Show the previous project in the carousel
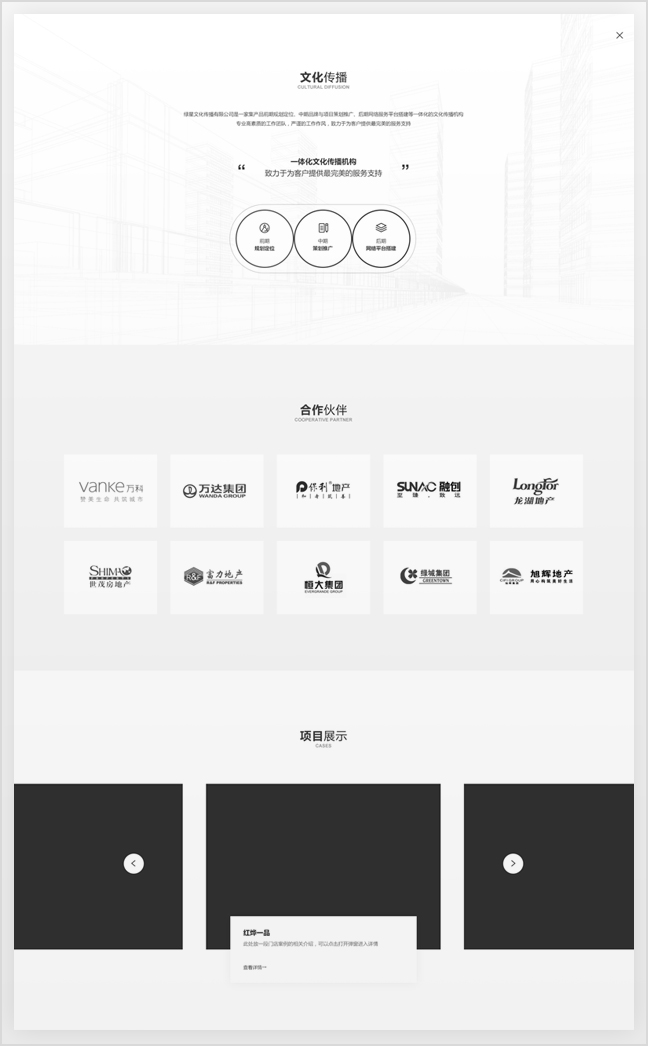 point(134,863)
